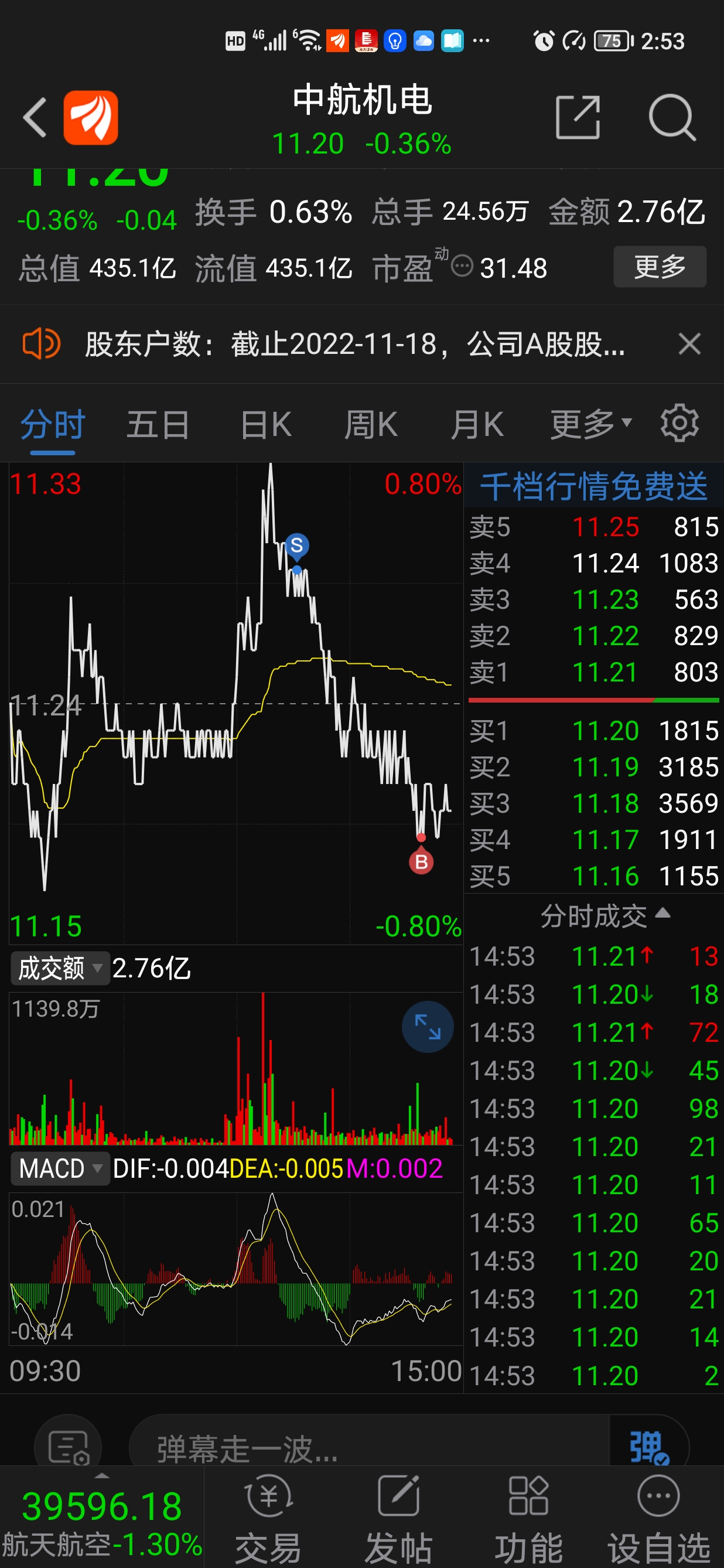Screen dimensions: 724x1568
Task: Switch to the 日K chart tab
Action: (x=267, y=424)
